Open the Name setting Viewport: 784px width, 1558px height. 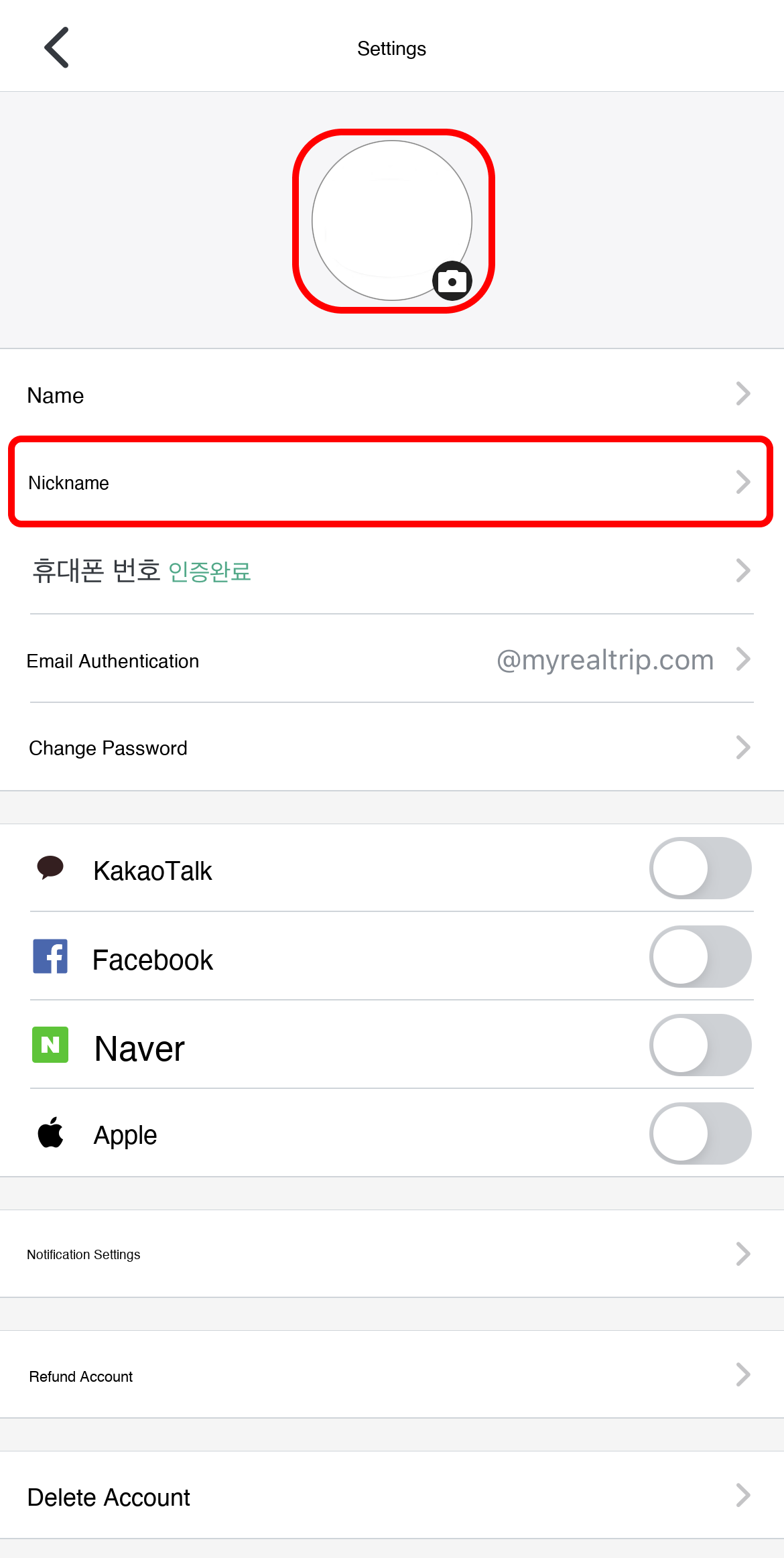click(x=391, y=395)
